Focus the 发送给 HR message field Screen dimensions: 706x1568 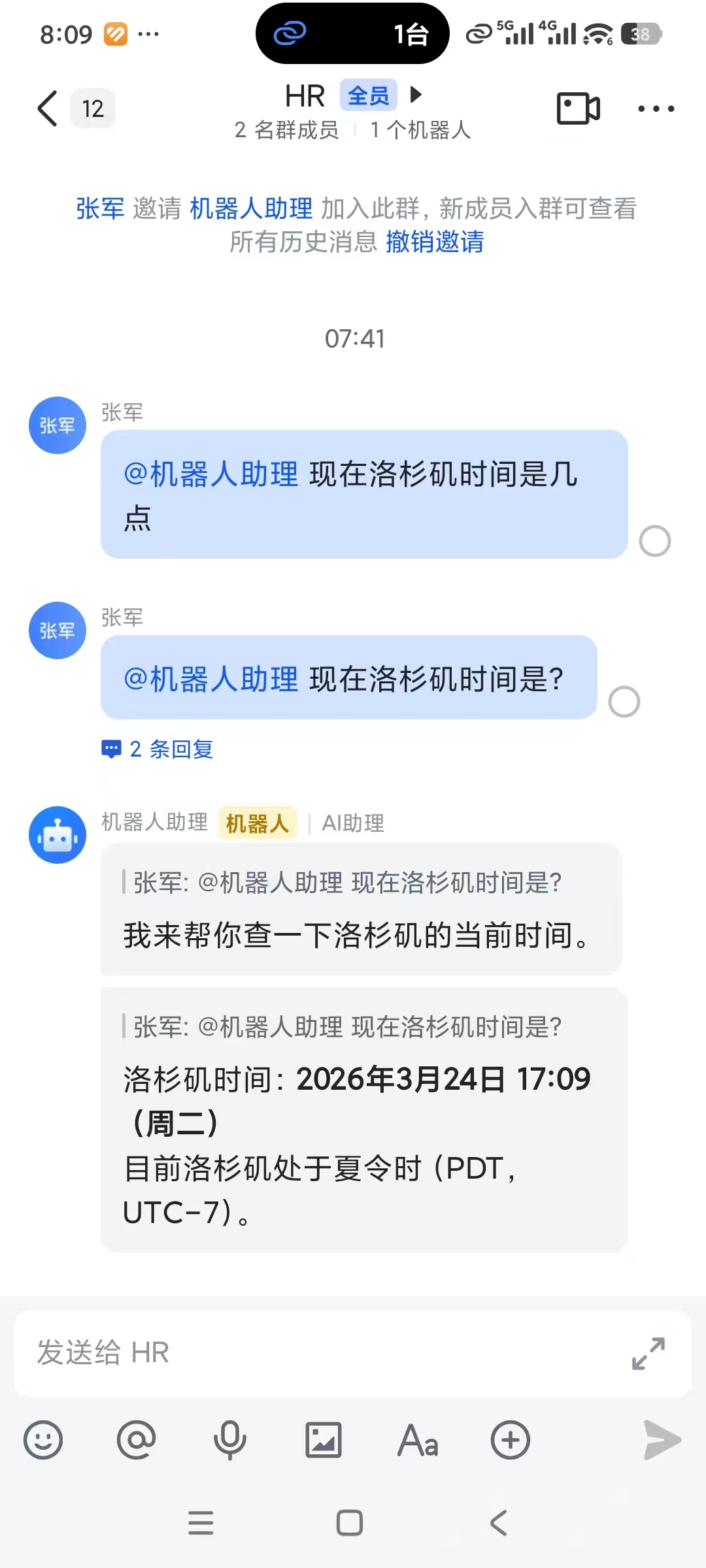tap(320, 1352)
